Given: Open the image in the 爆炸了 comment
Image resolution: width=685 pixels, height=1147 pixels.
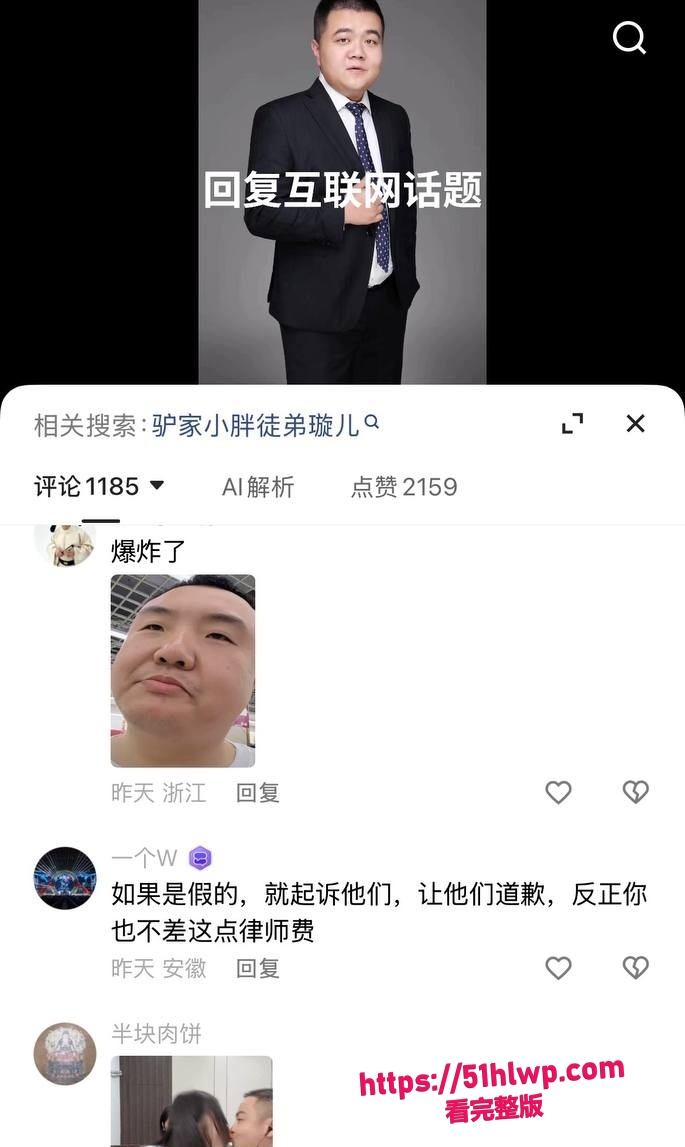Looking at the screenshot, I should [x=183, y=671].
